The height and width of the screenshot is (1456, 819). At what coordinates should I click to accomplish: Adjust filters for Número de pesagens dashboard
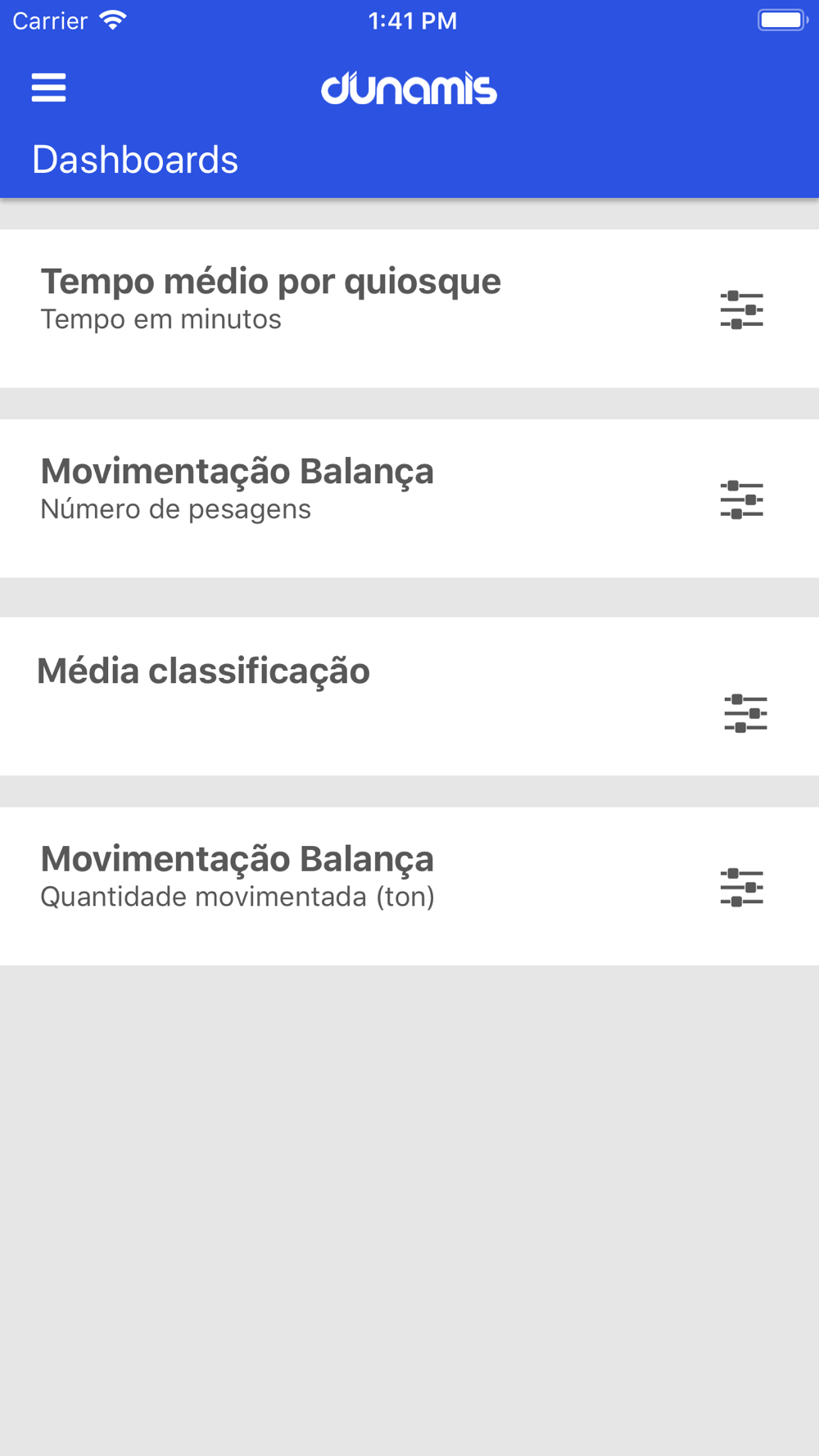pos(742,500)
